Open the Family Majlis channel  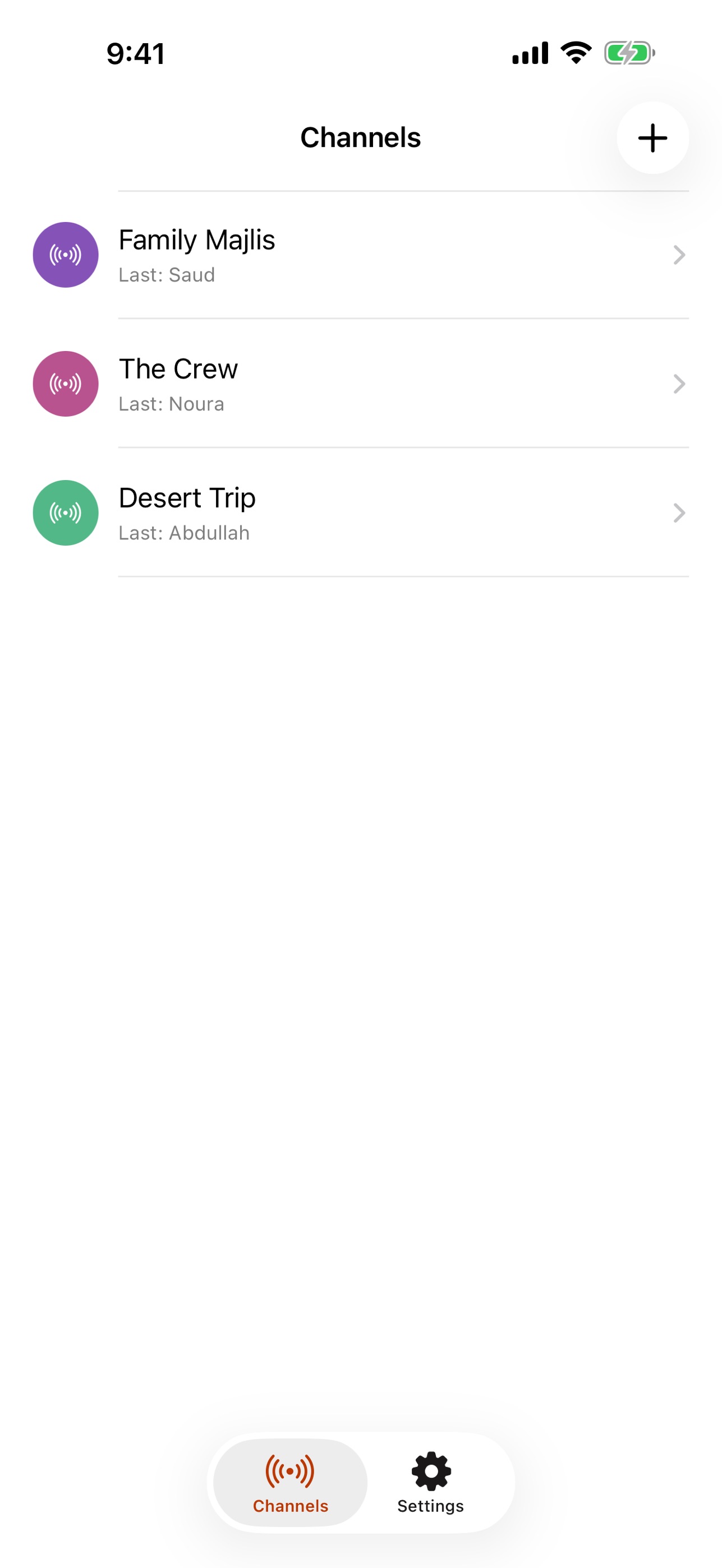coord(361,255)
